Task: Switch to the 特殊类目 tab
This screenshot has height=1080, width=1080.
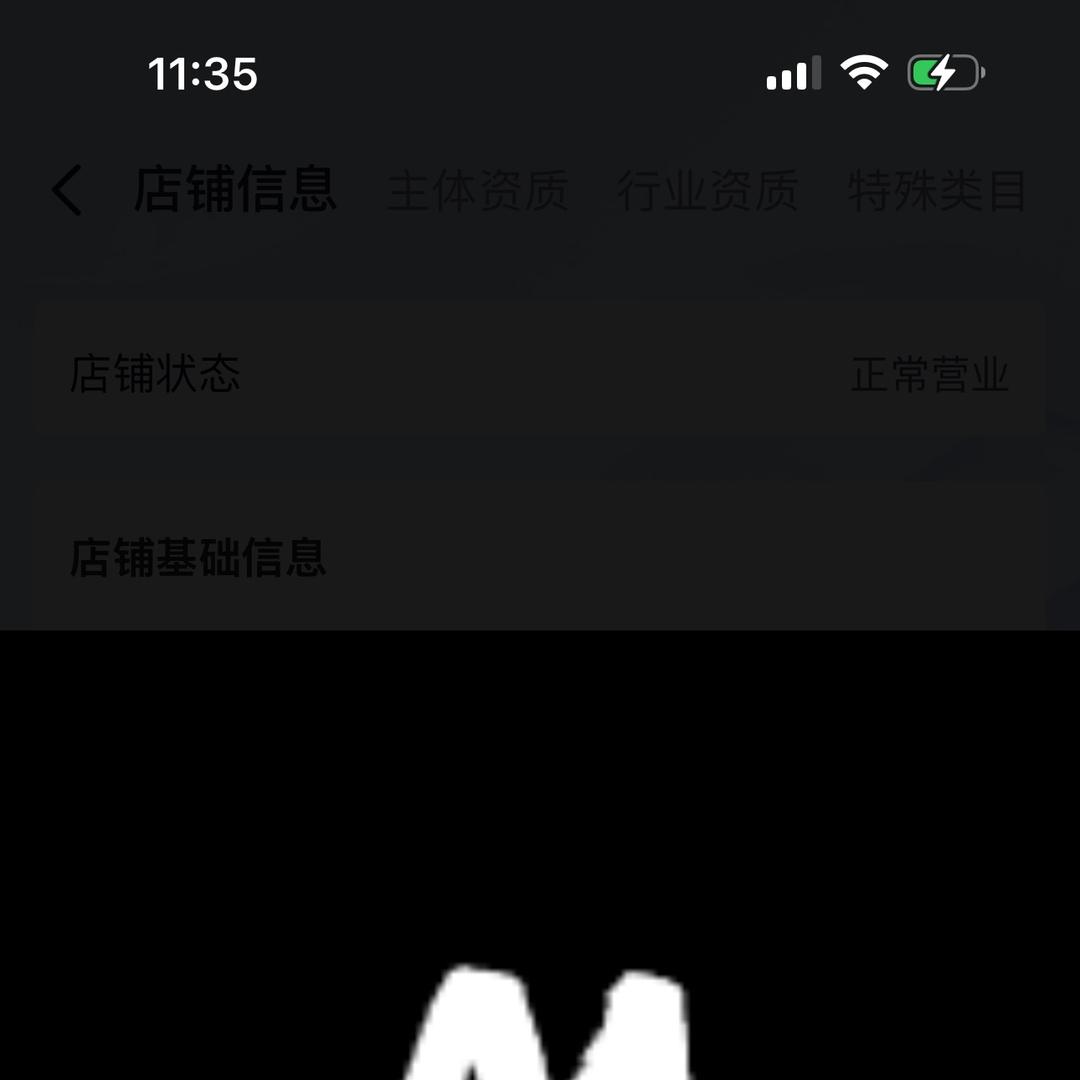Action: [937, 191]
